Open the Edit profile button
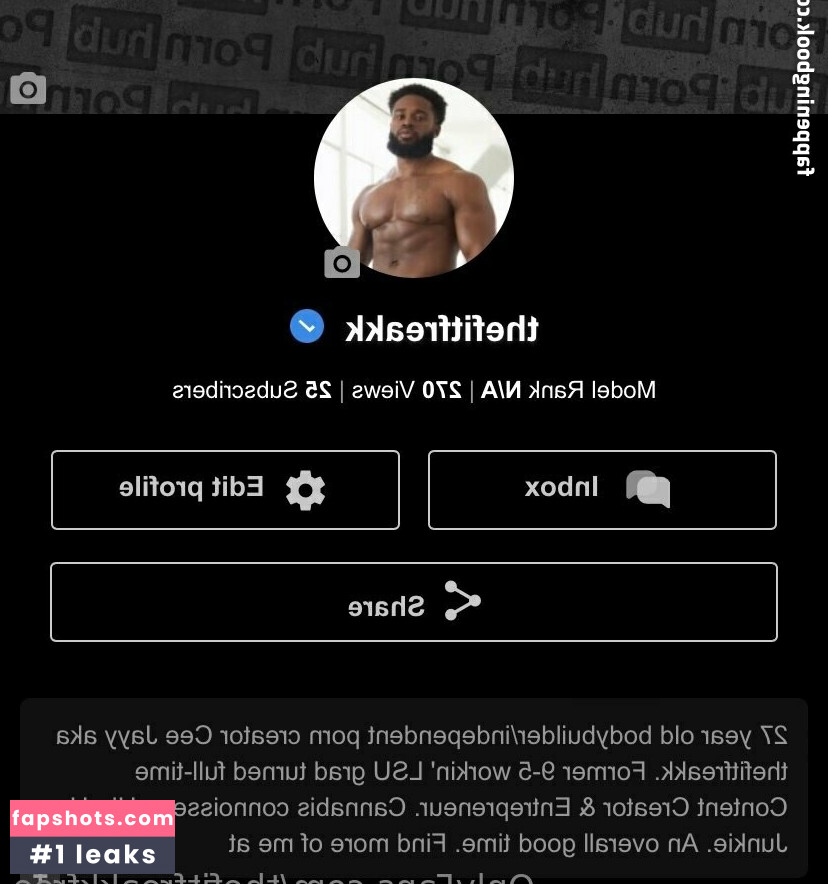This screenshot has height=884, width=828. 225,489
